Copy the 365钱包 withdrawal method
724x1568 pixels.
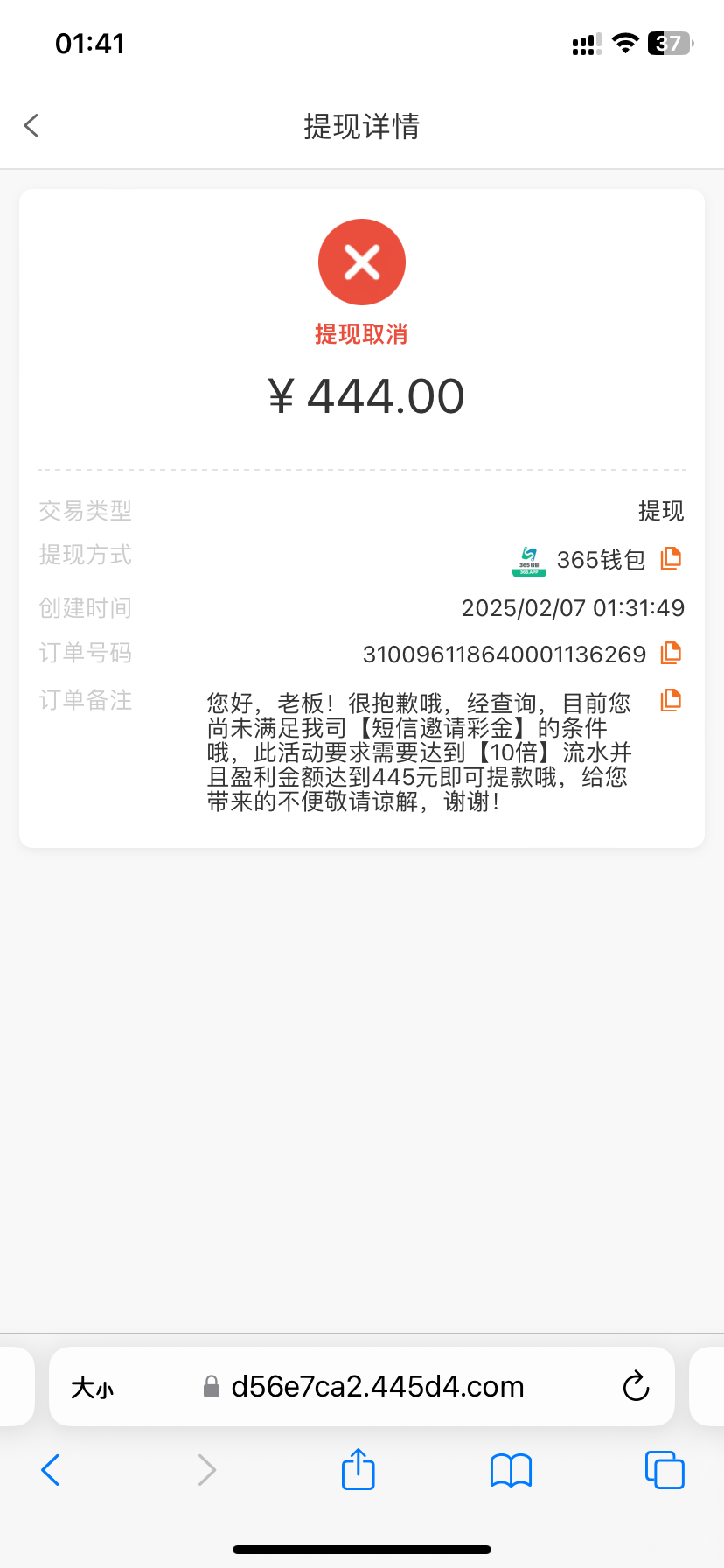point(671,558)
